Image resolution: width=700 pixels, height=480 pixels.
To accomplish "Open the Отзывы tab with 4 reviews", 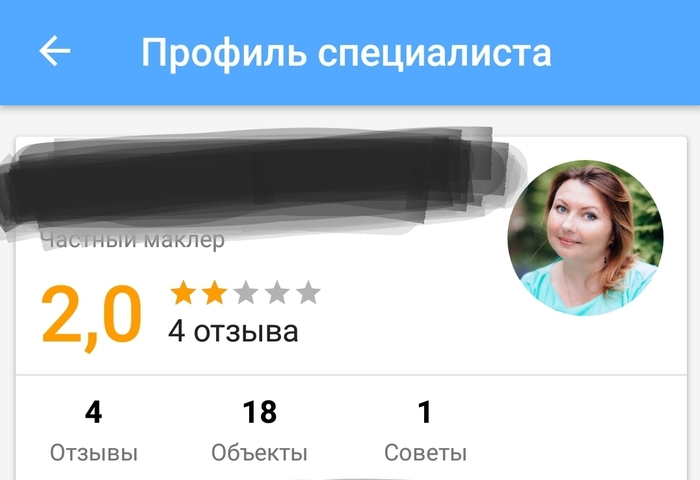I will [x=93, y=431].
